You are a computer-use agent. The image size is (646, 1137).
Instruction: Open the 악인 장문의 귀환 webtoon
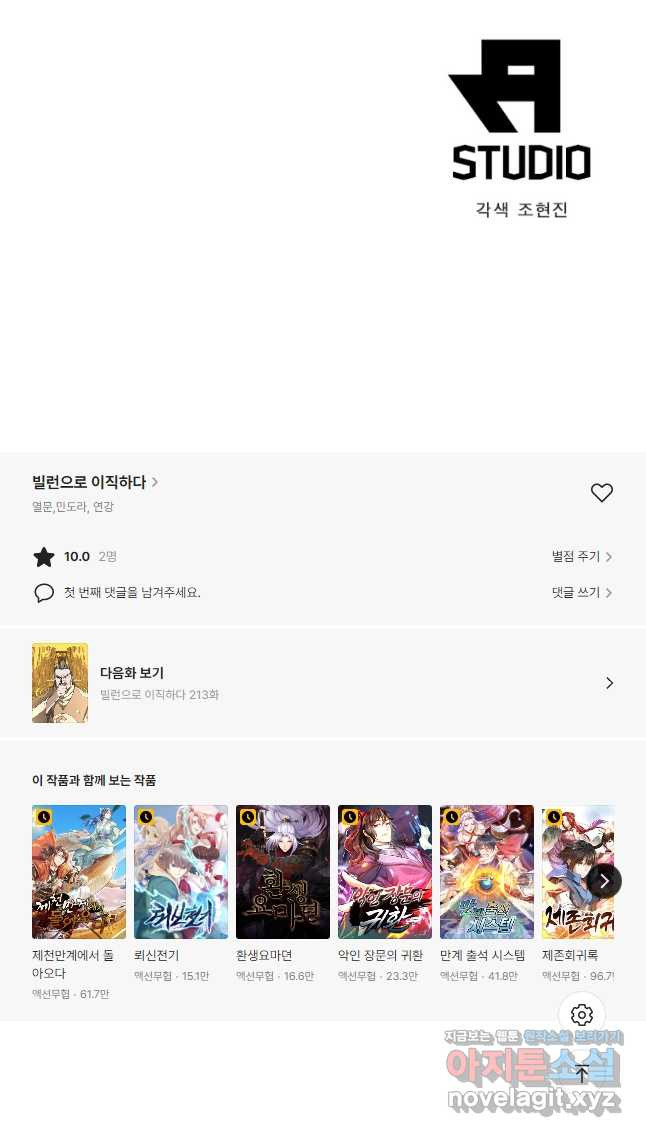385,872
